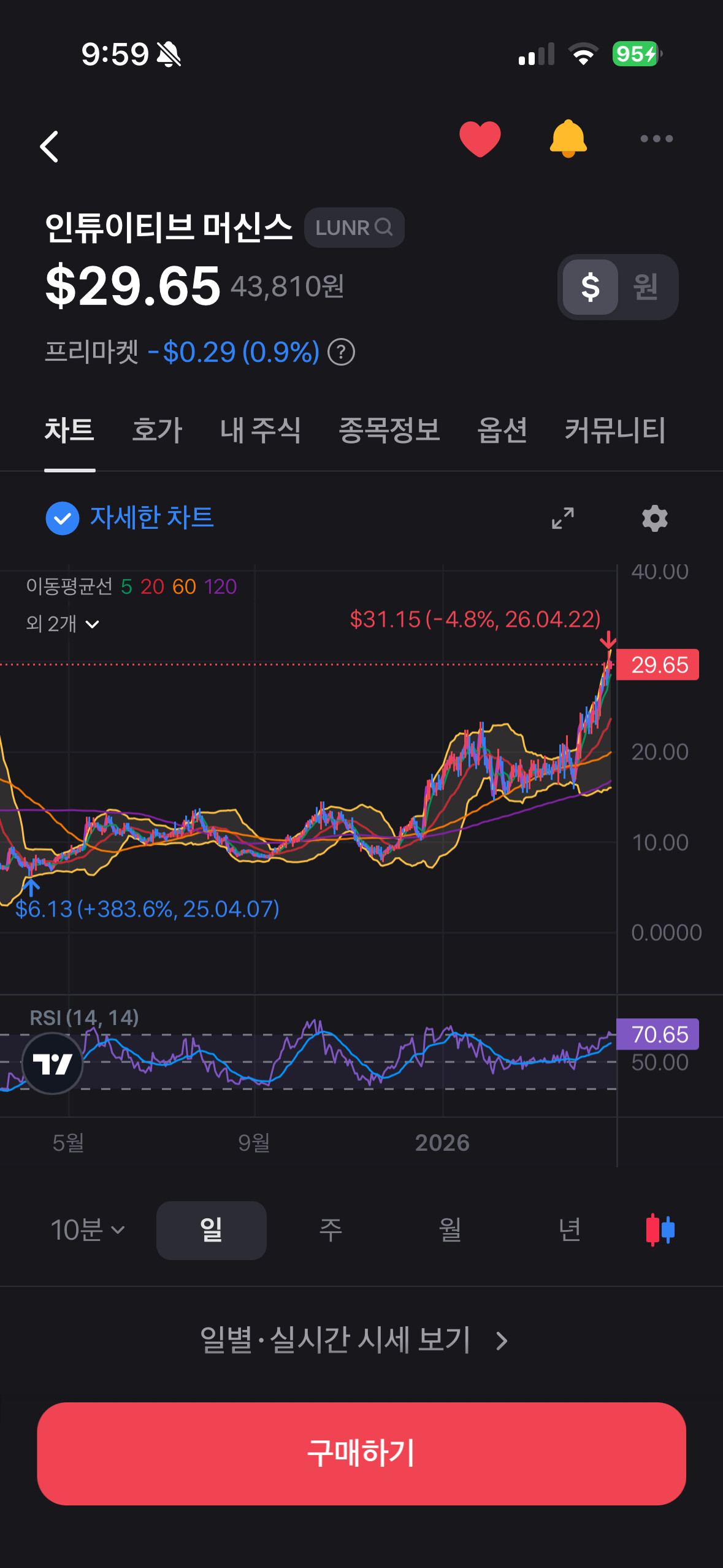Screen dimensions: 723x1568
Task: Expand the chart to fullscreen
Action: (563, 518)
